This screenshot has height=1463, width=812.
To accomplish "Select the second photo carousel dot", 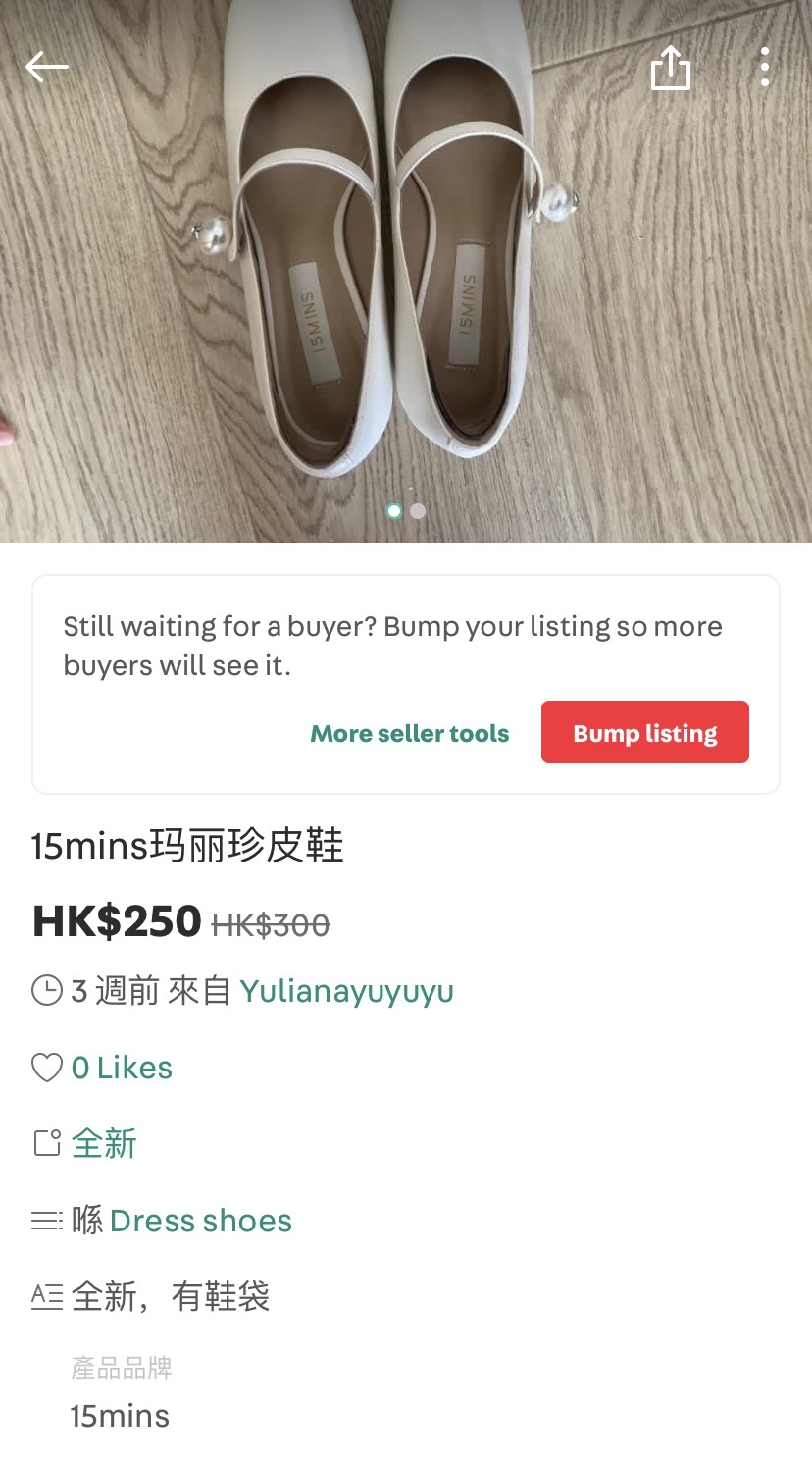I will [x=417, y=511].
